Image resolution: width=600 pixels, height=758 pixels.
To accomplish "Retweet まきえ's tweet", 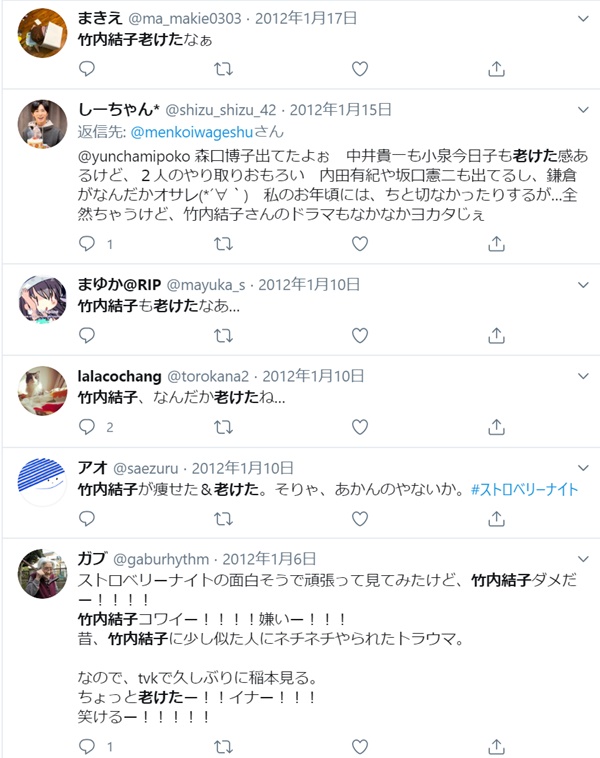I will coord(224,69).
